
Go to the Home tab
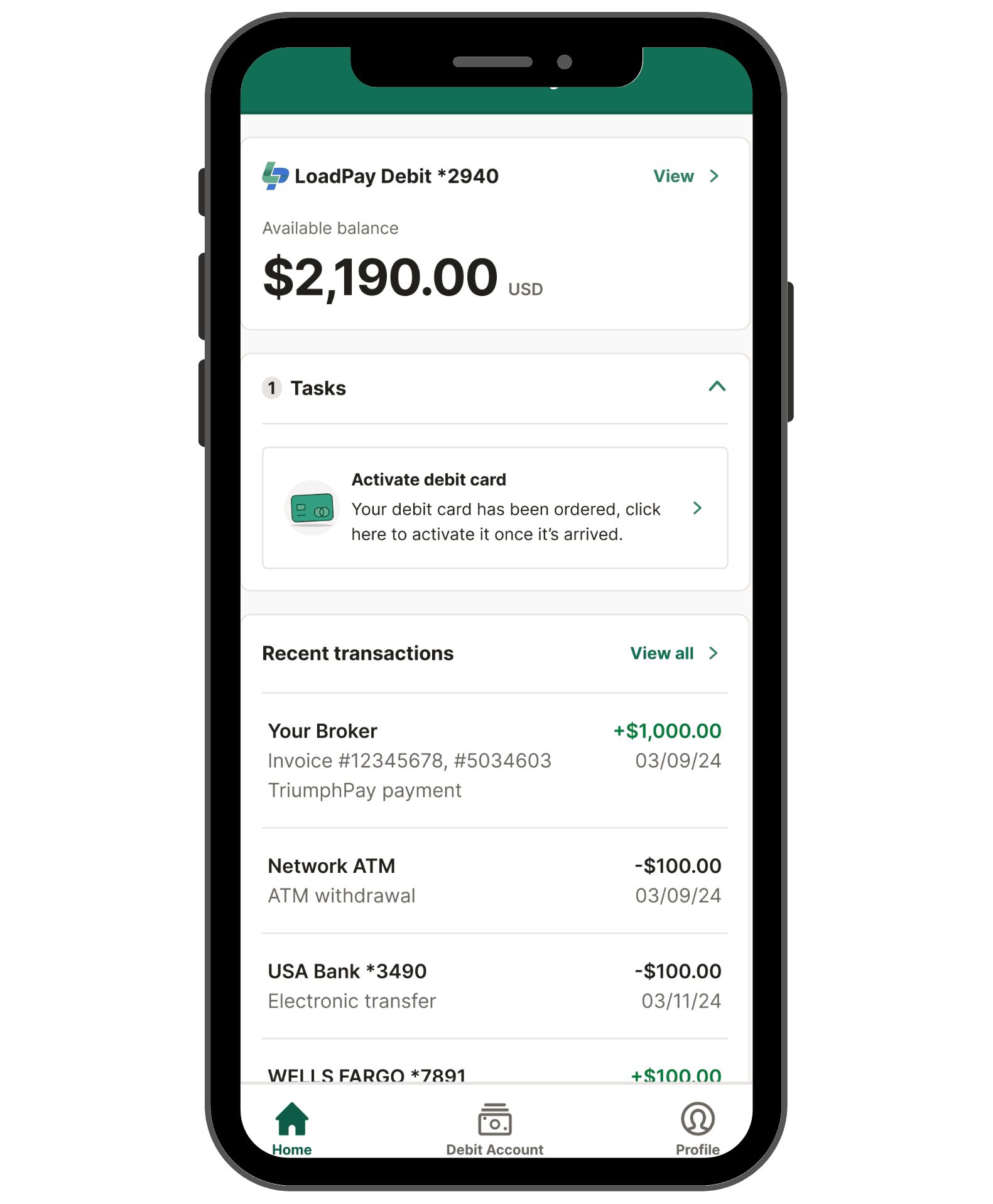(292, 1129)
